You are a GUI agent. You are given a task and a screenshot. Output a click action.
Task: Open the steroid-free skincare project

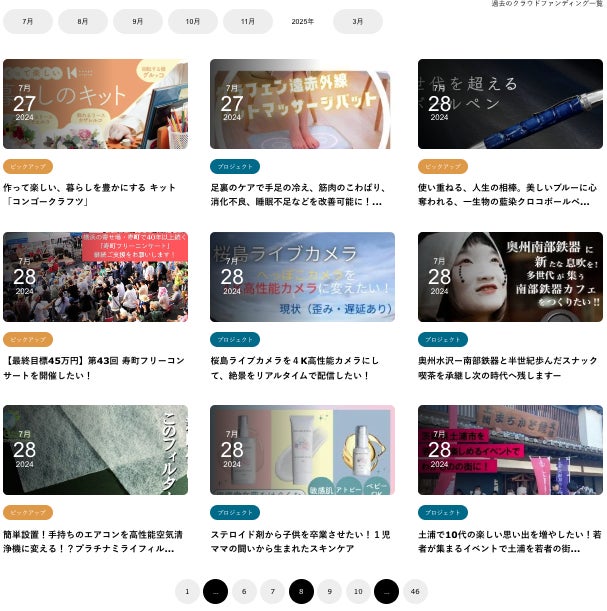pos(302,450)
